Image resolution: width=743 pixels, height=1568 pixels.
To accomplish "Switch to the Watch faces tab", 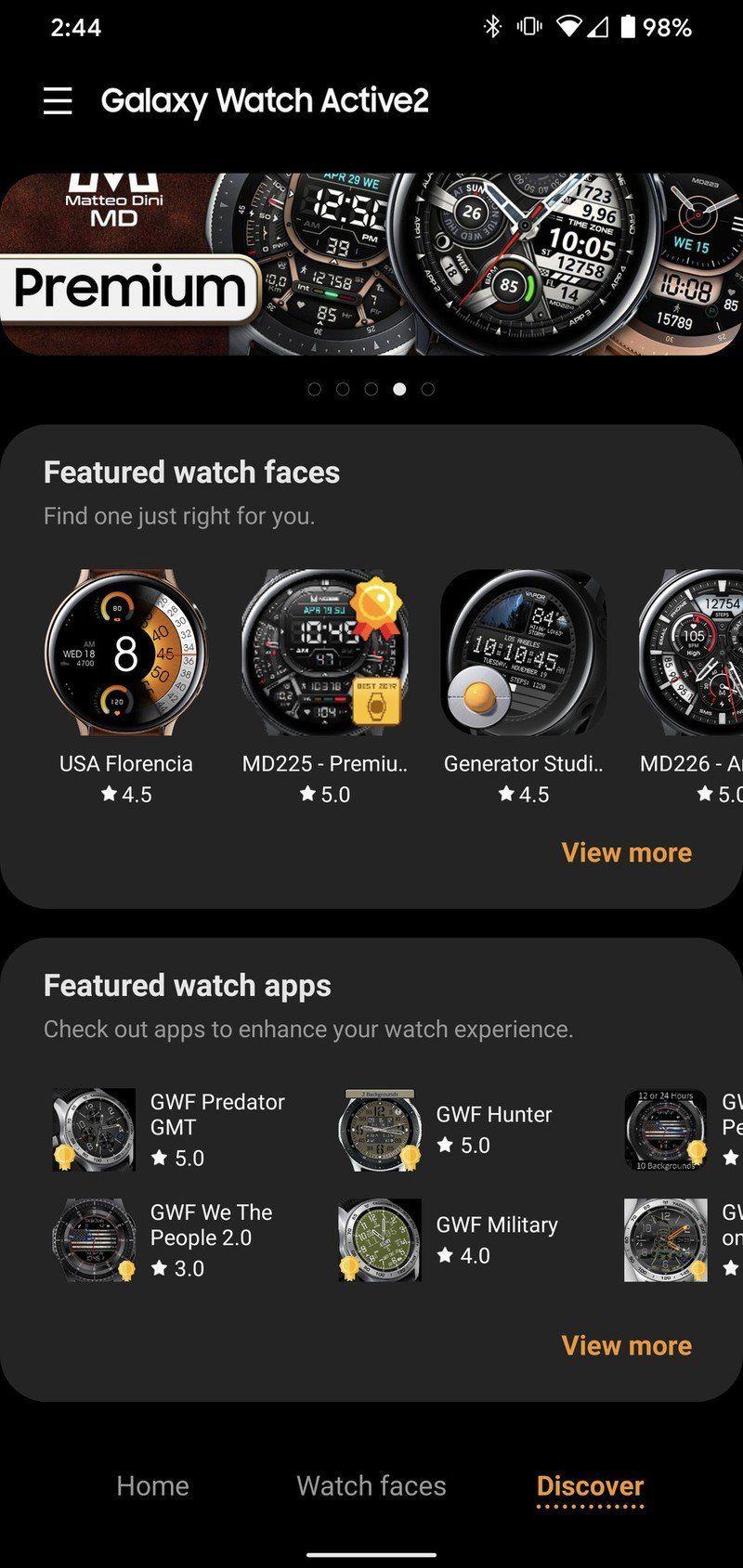I will (371, 1485).
